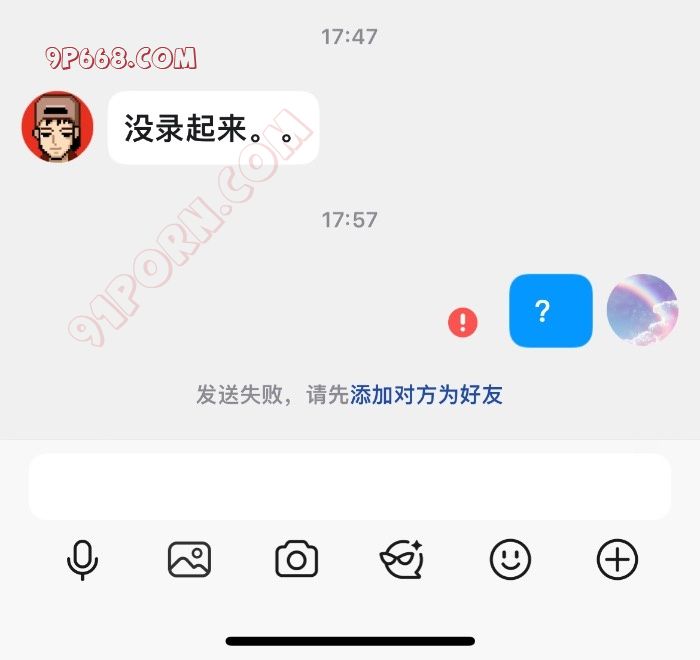Tap the message input field
The height and width of the screenshot is (660, 700).
[349, 486]
